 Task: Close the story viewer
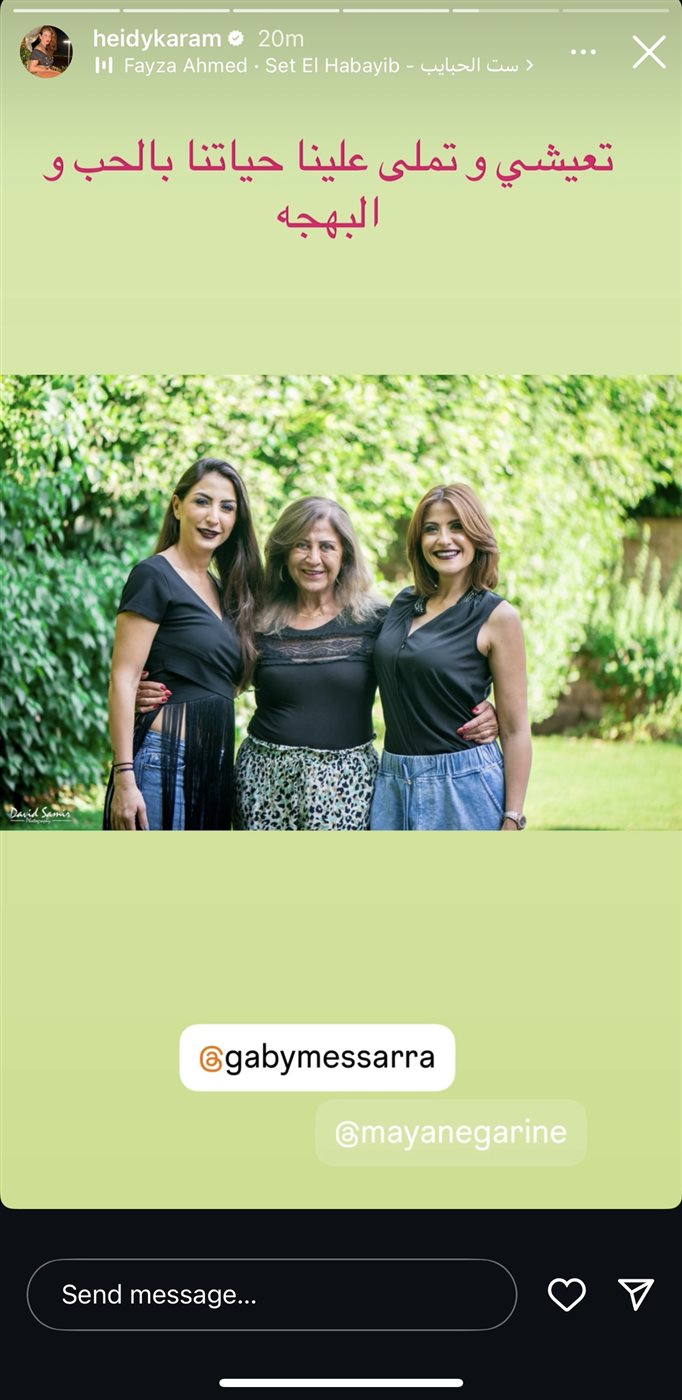point(649,52)
